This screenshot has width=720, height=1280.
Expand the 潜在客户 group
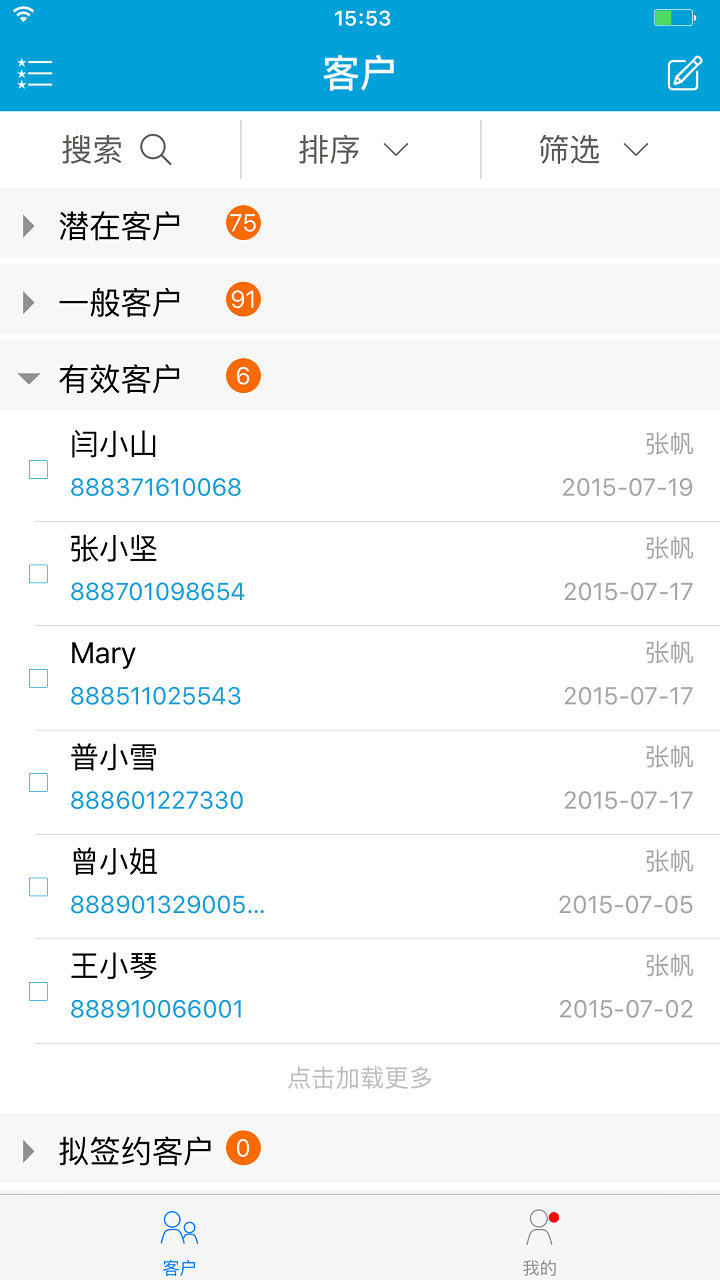[27, 224]
